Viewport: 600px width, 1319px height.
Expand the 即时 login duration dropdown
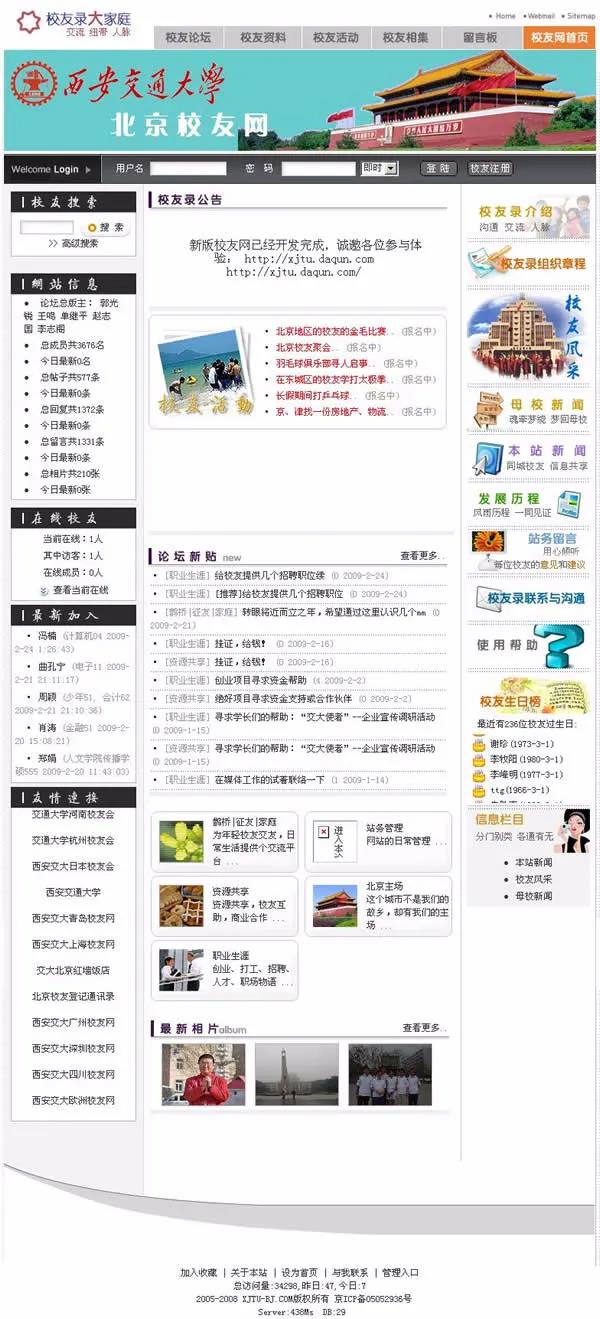click(379, 169)
